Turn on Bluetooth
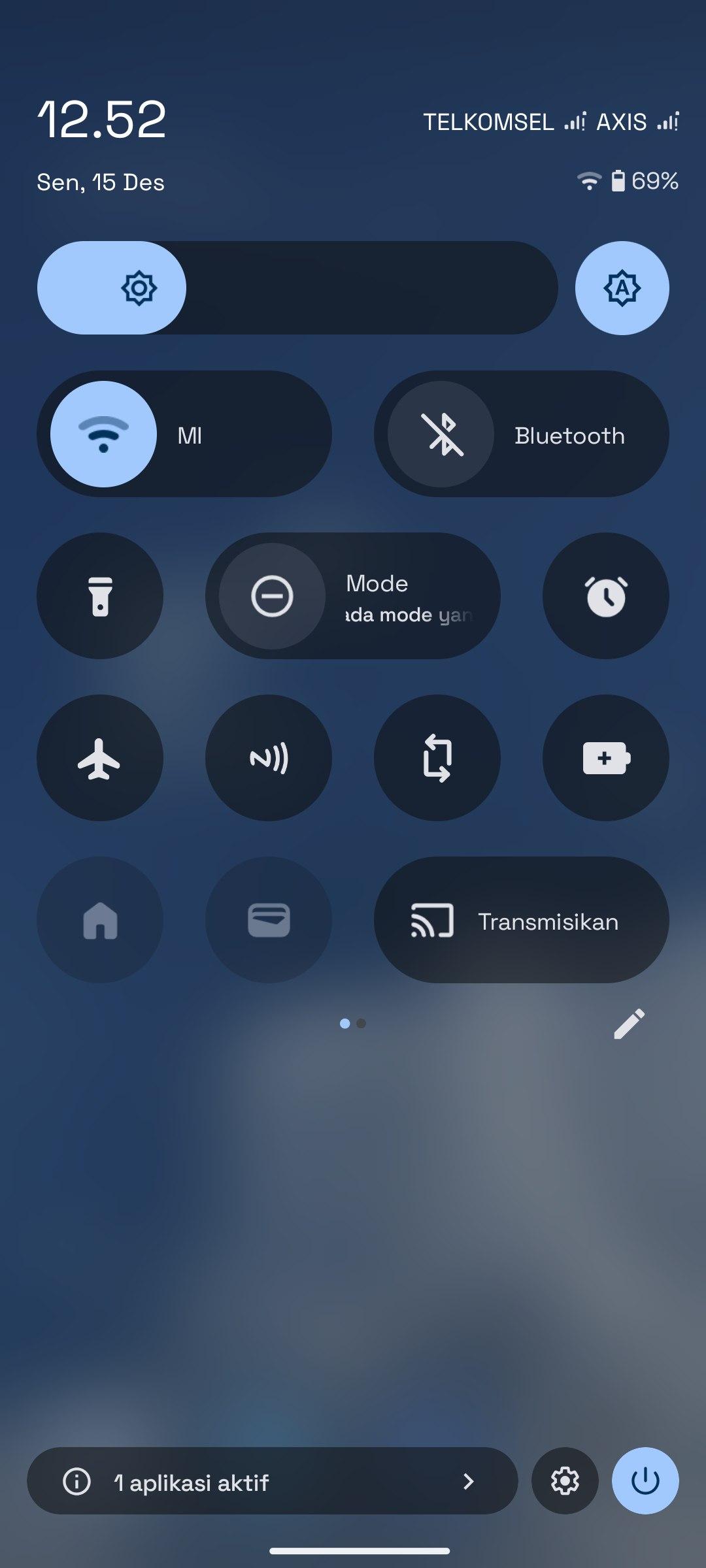This screenshot has height=1568, width=706. click(x=441, y=434)
